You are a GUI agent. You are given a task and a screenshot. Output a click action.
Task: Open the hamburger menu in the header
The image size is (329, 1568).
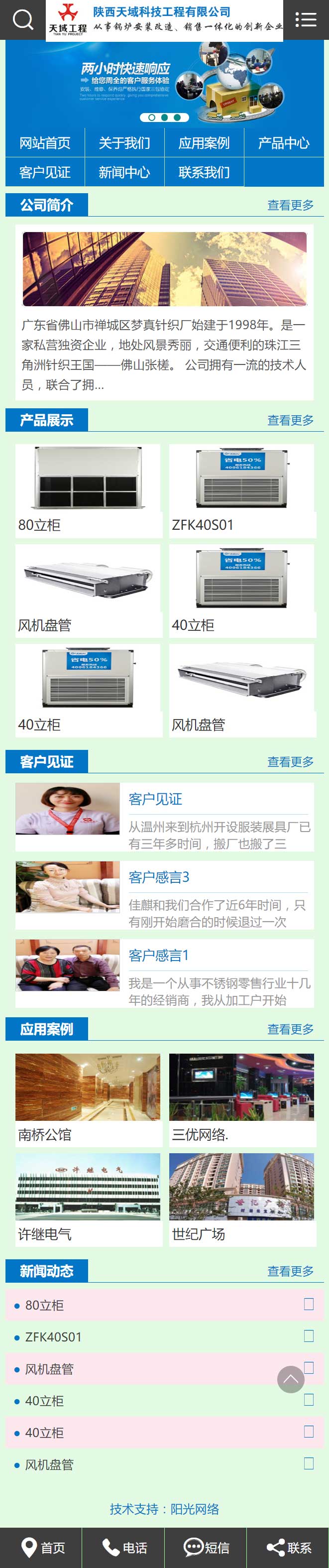pos(305,20)
